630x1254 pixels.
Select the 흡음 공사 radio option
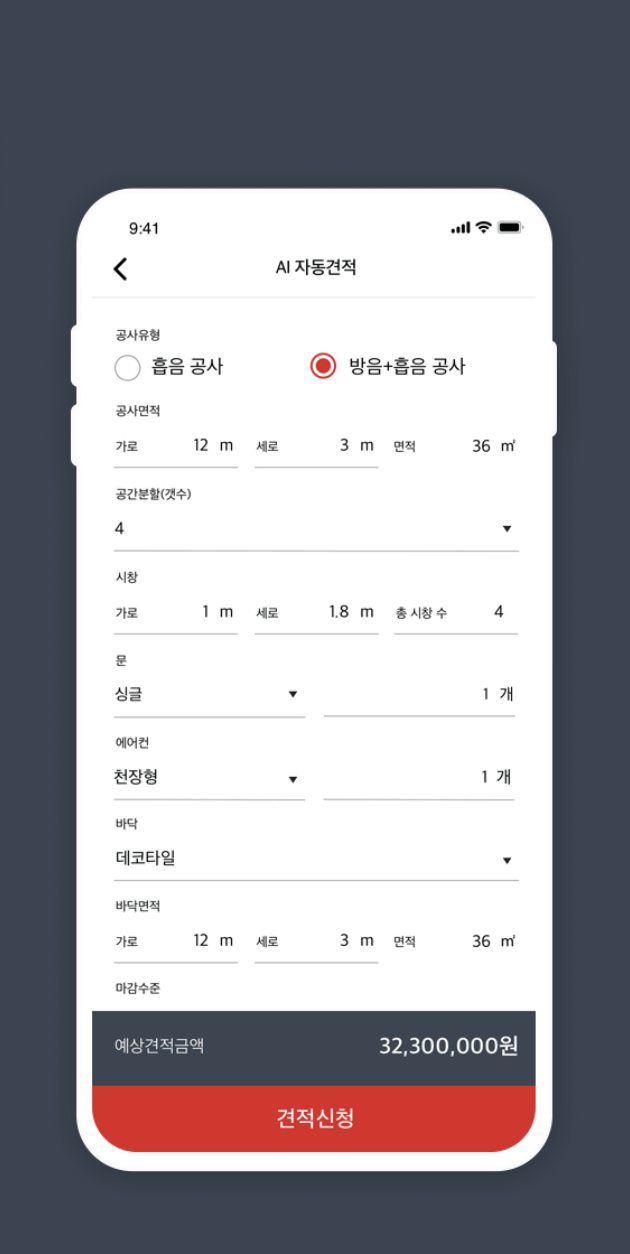[x=128, y=367]
